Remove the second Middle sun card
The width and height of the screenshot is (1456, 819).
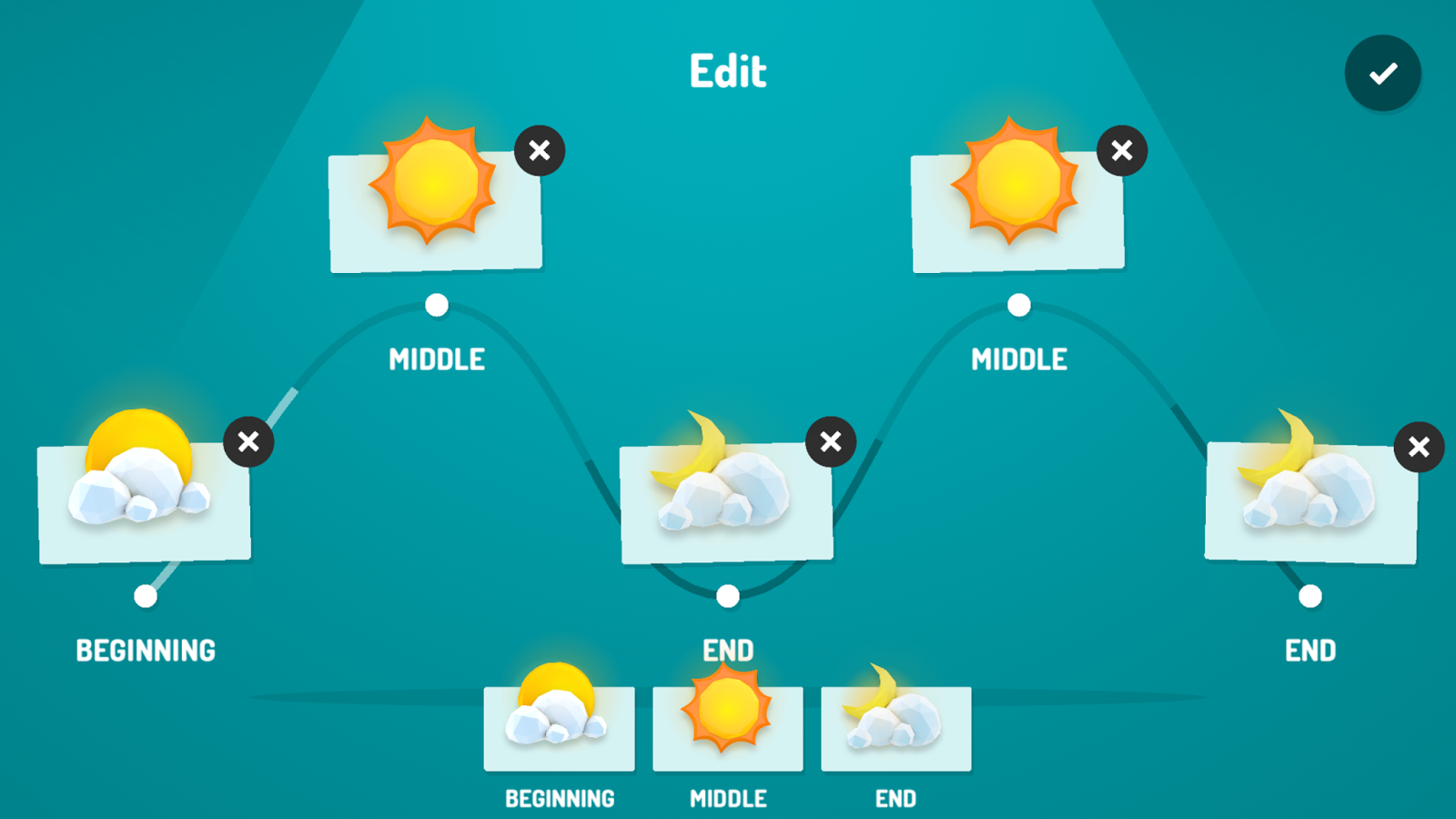coord(1122,150)
